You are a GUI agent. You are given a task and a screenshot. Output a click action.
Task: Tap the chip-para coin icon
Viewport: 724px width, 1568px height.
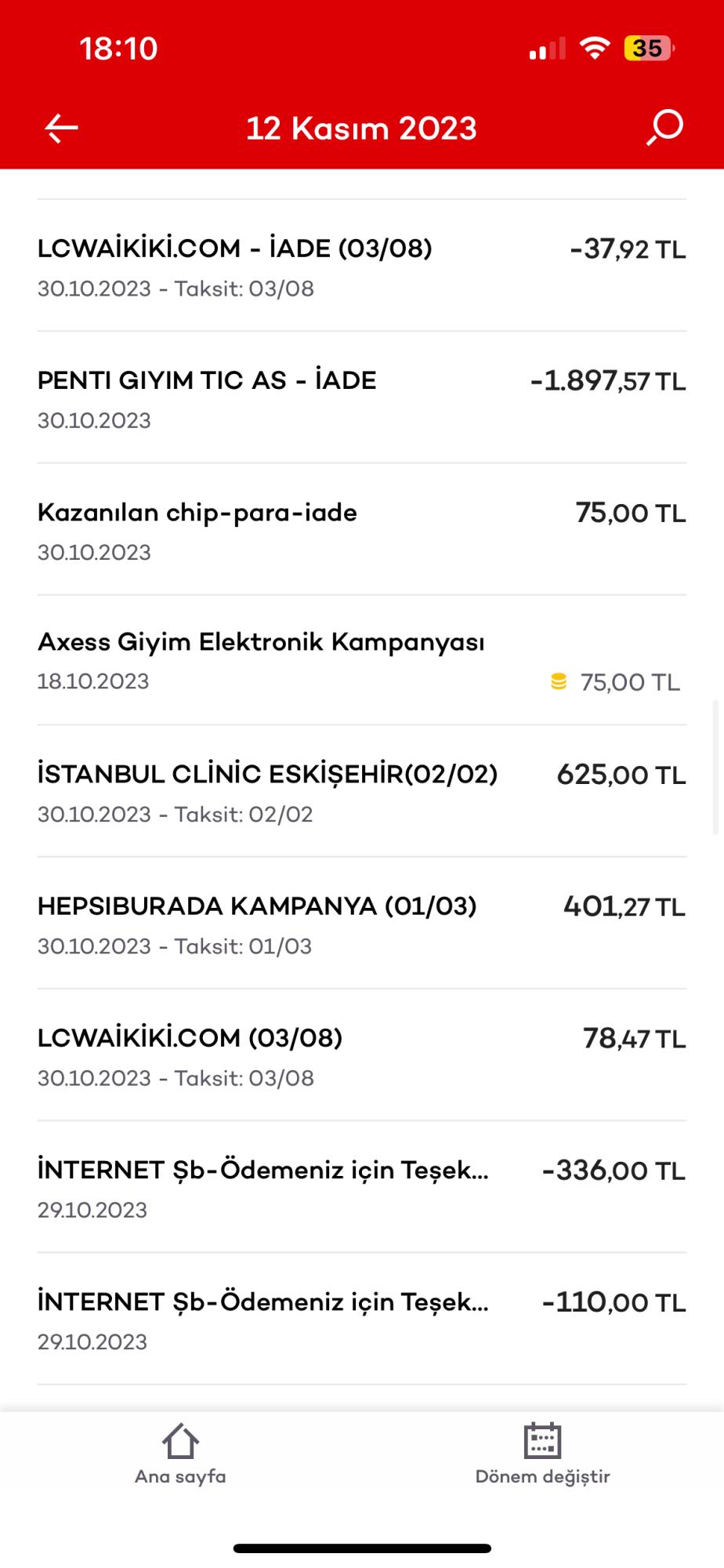[x=558, y=681]
